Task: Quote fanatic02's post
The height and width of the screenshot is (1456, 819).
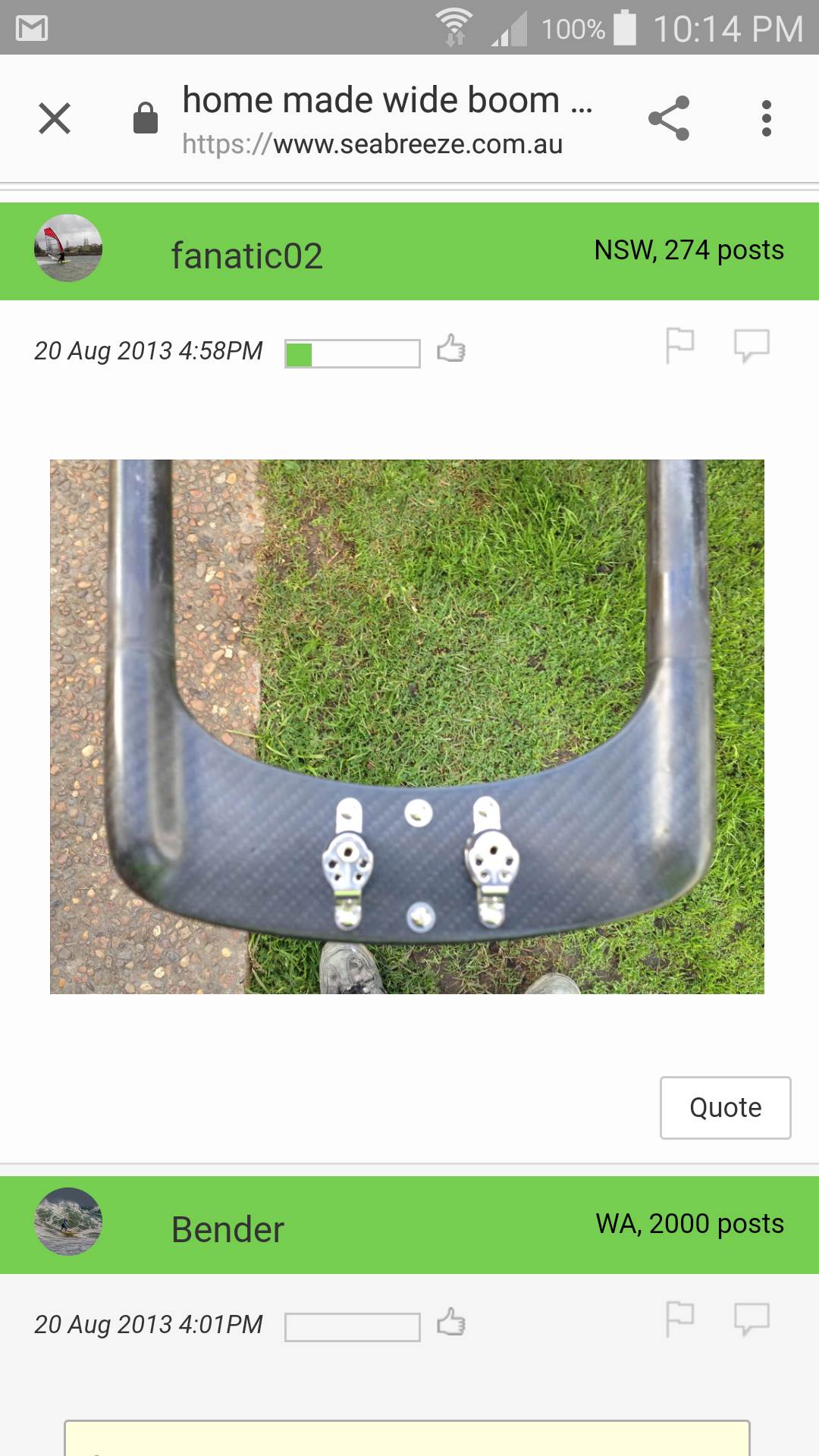Action: coord(725,1107)
